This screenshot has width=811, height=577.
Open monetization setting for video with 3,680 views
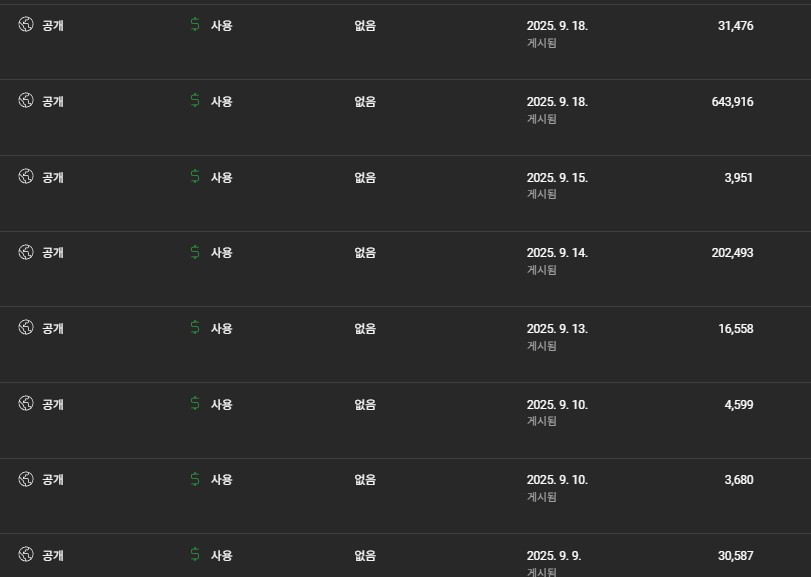[x=211, y=480]
